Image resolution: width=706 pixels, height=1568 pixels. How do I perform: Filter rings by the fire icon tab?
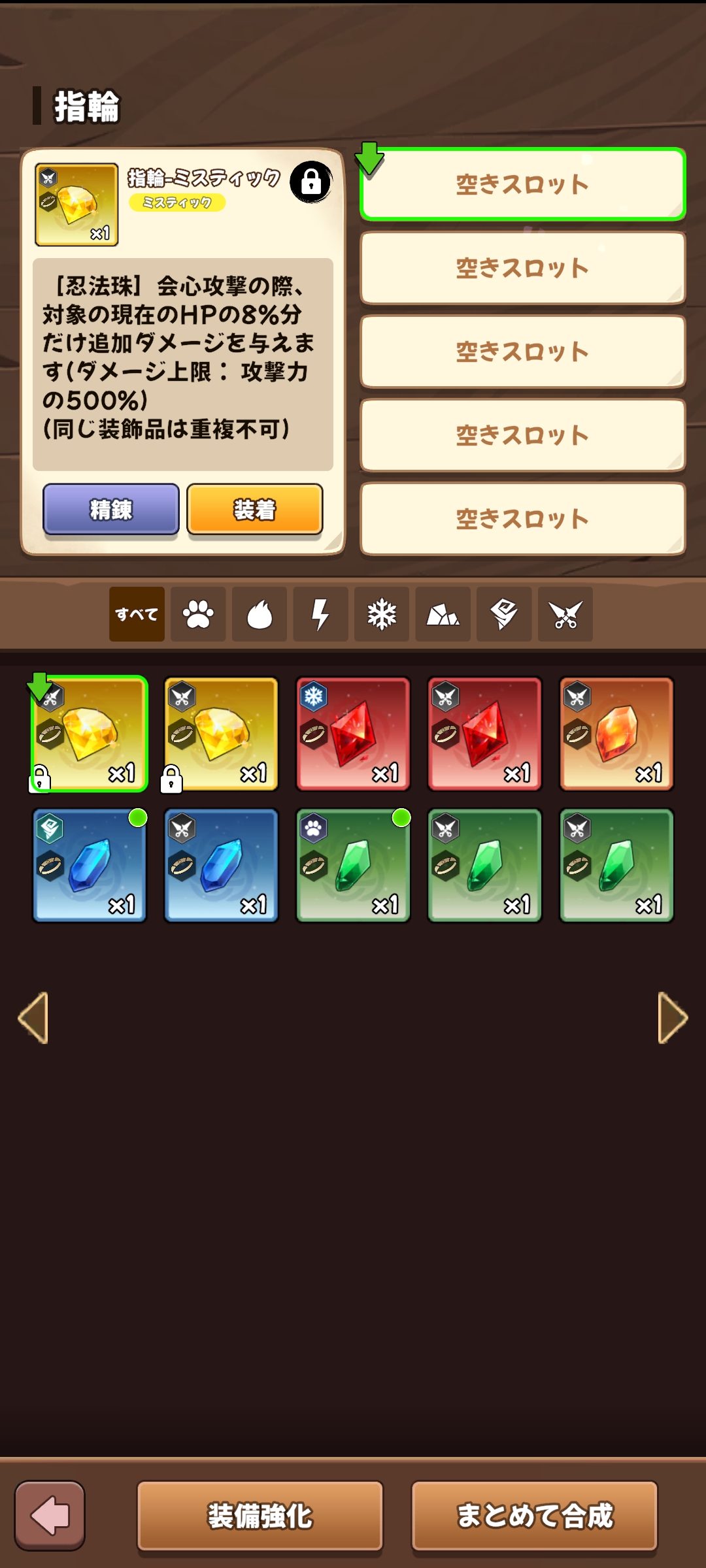point(260,614)
